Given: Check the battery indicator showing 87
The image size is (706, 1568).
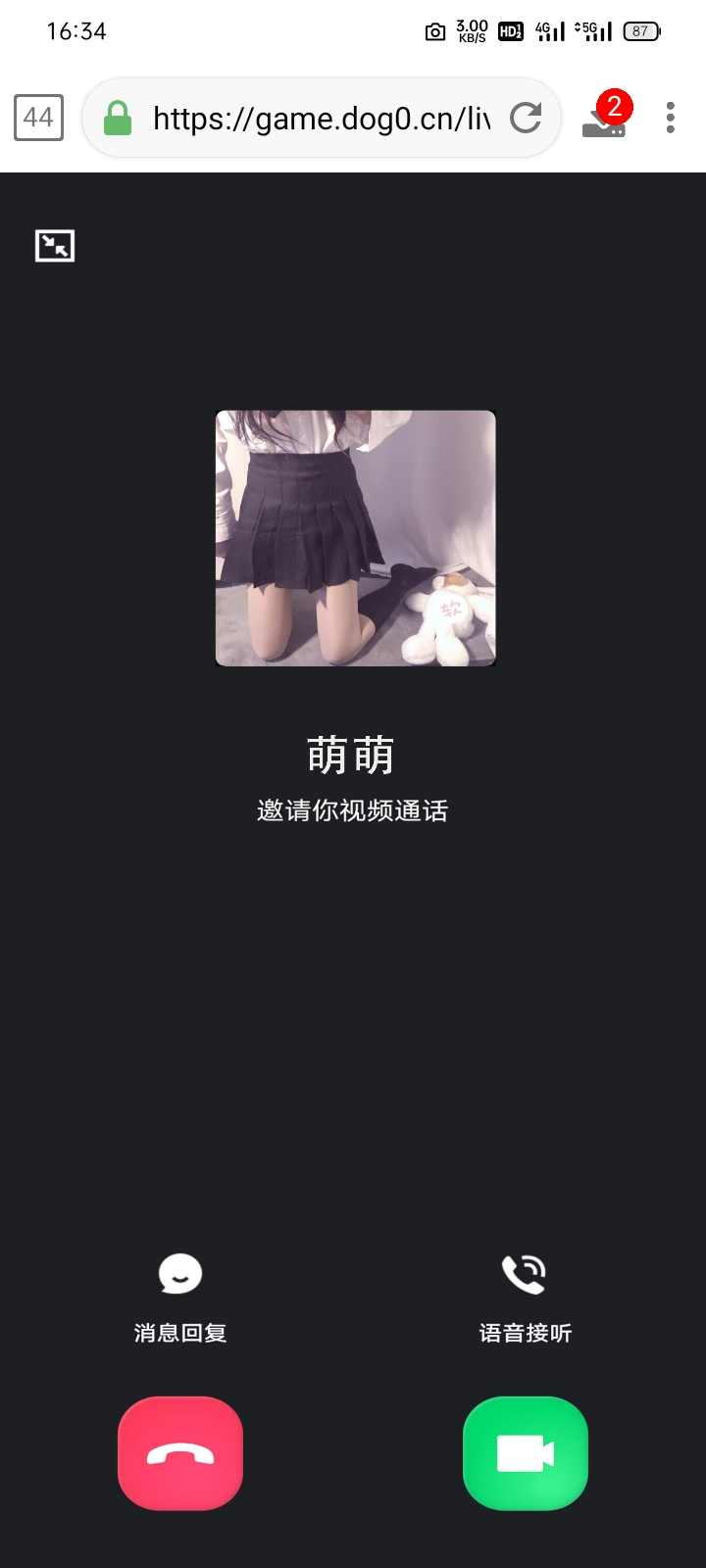Looking at the screenshot, I should coord(641,30).
